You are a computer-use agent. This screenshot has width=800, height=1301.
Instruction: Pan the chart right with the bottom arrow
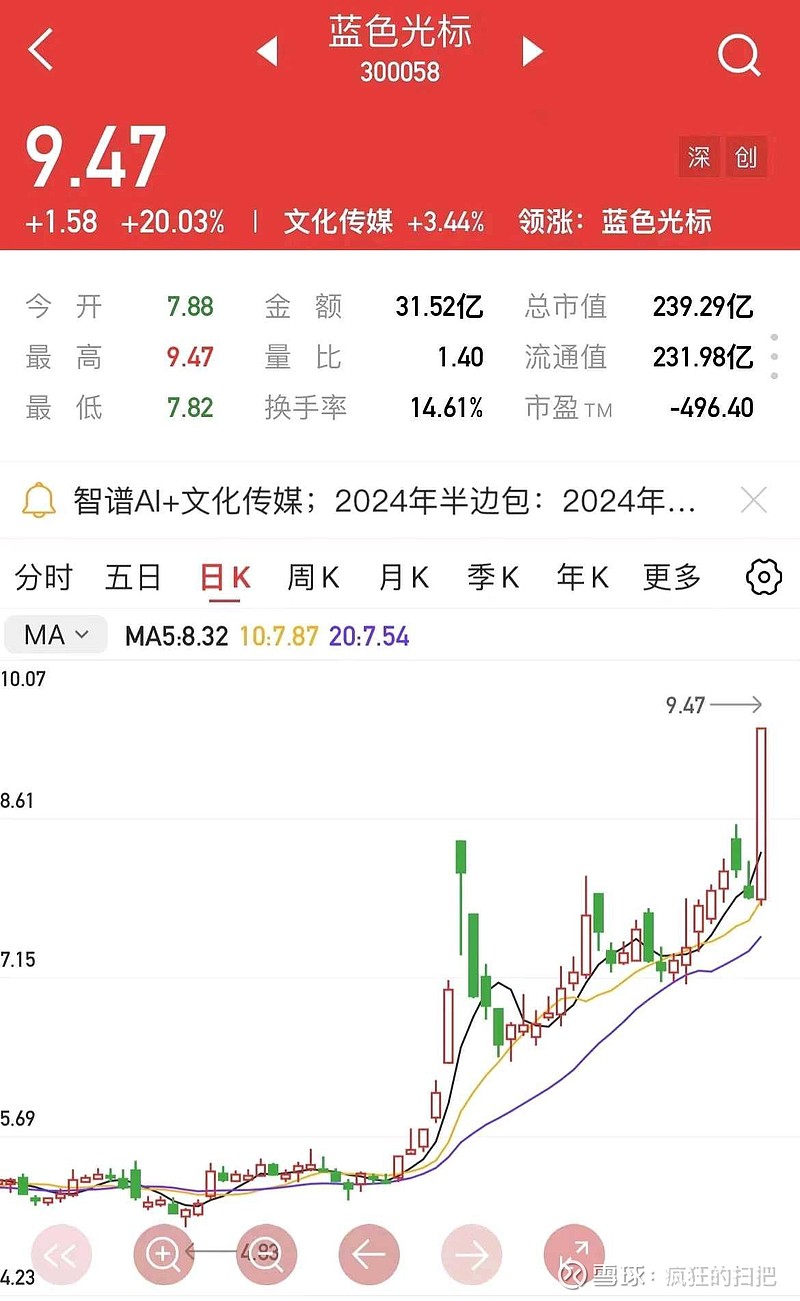pos(470,1253)
